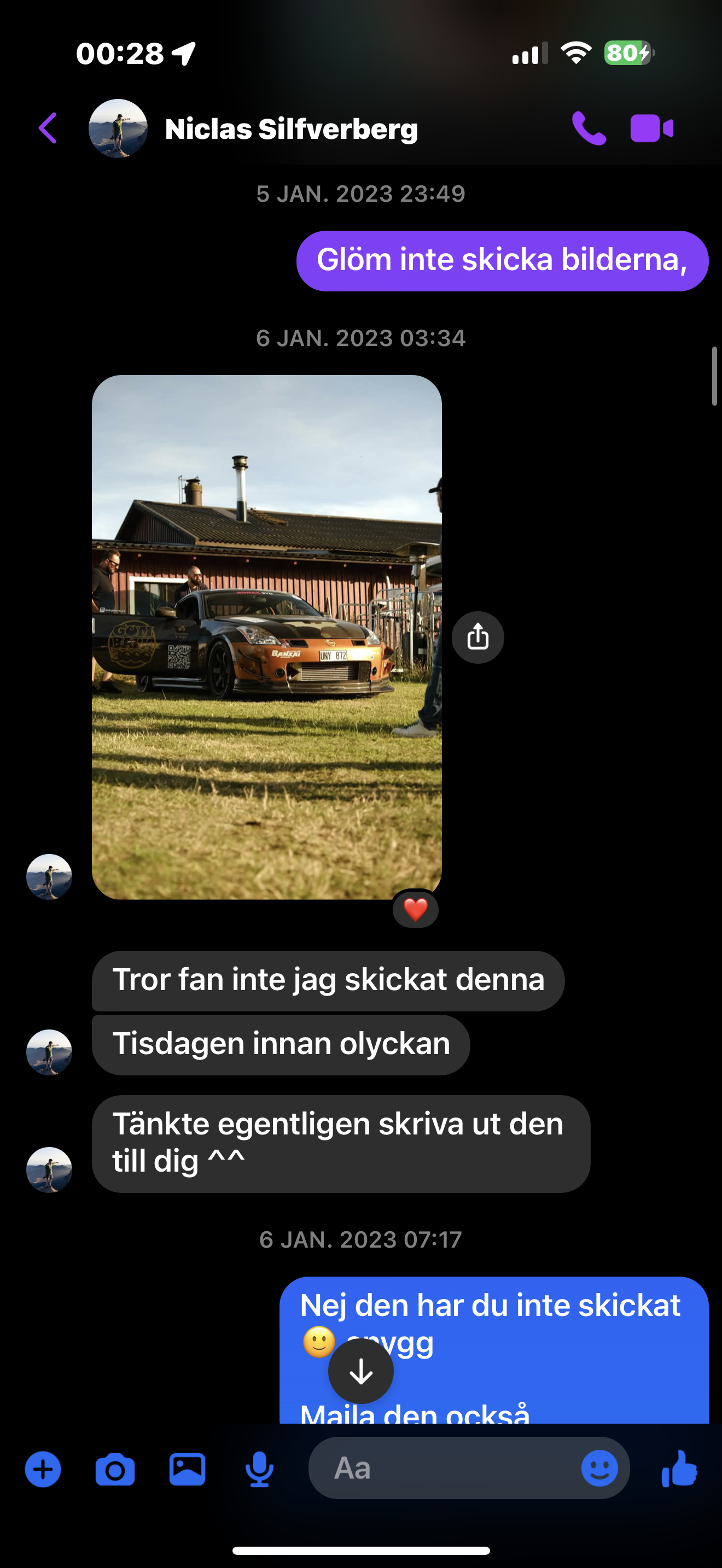The width and height of the screenshot is (722, 1568).
Task: Jump to the latest messages
Action: 361,1371
